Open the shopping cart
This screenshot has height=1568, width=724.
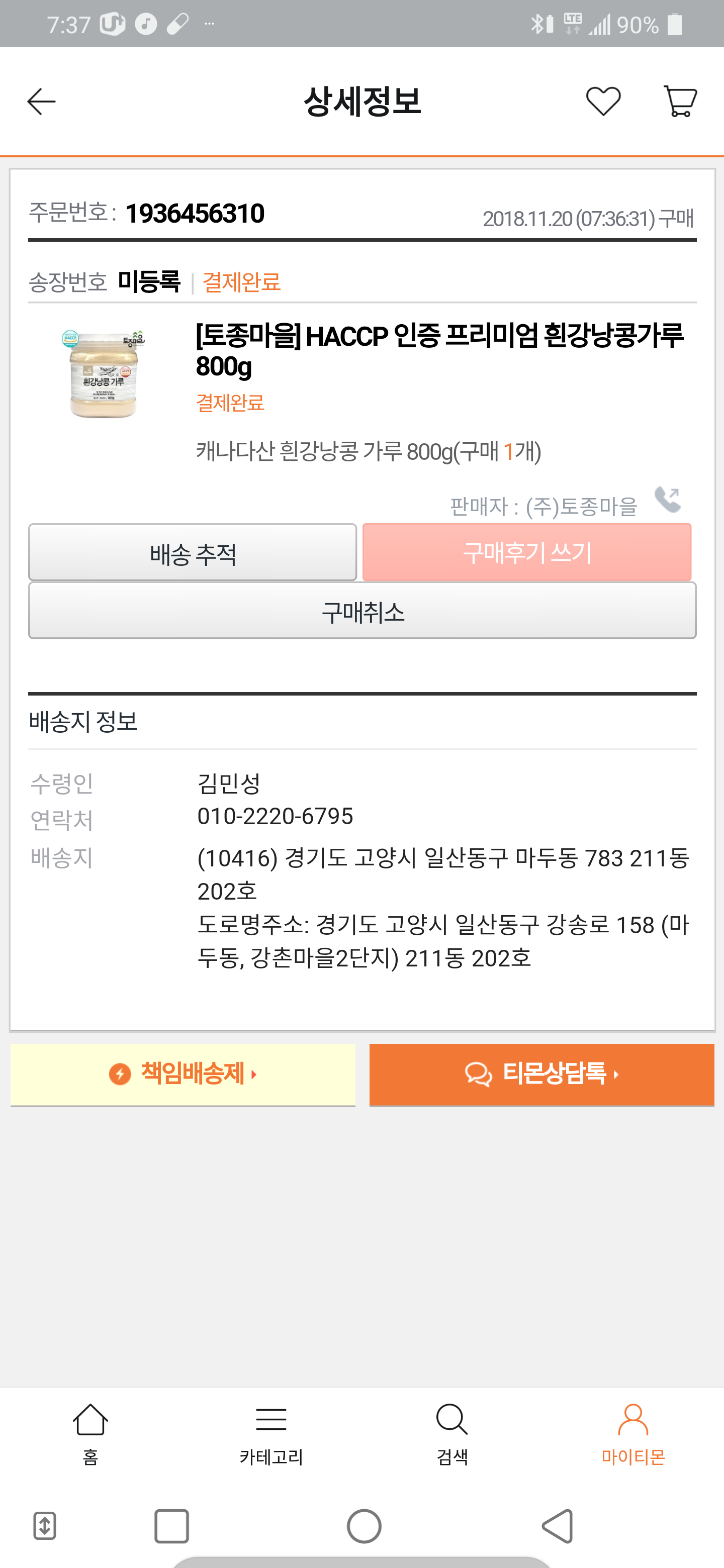click(680, 102)
